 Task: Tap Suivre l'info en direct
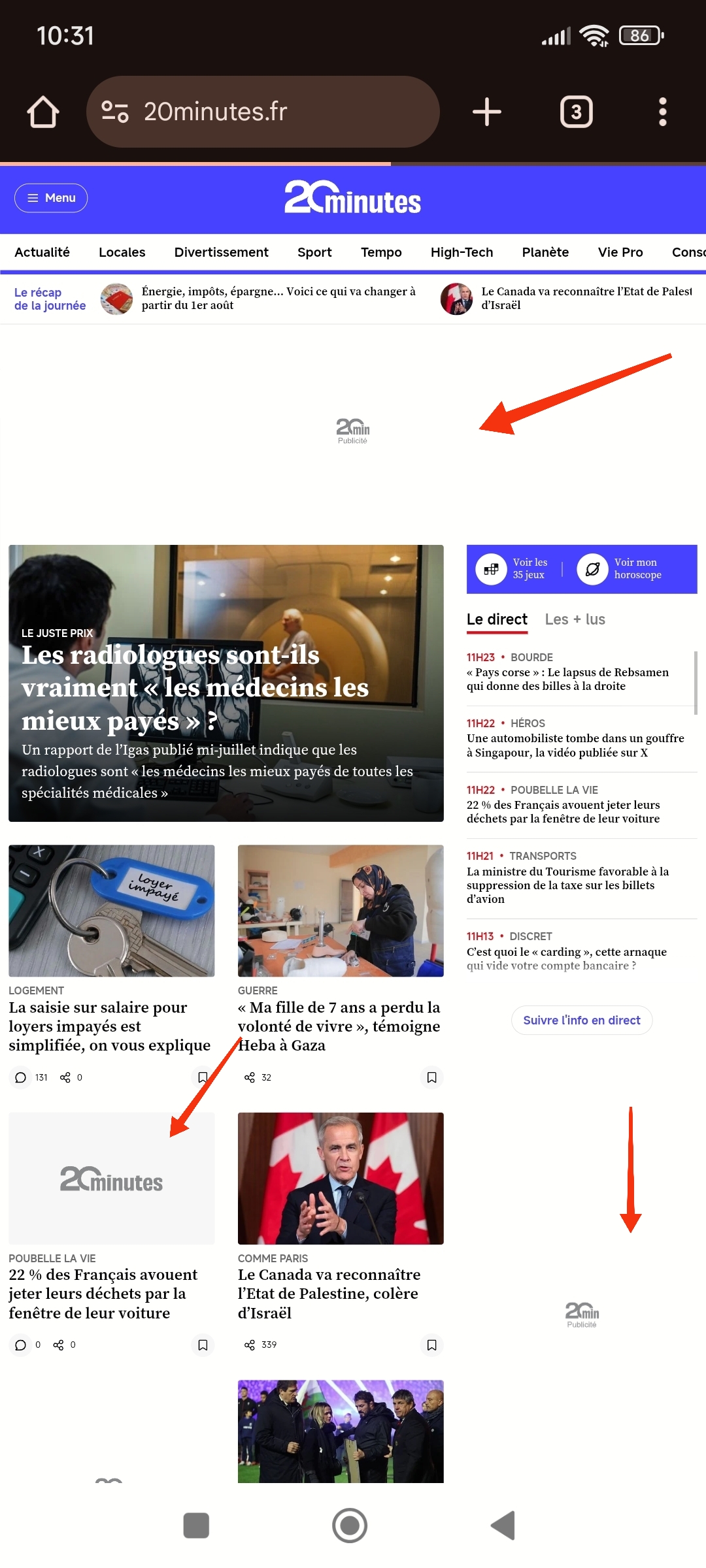[x=581, y=1020]
